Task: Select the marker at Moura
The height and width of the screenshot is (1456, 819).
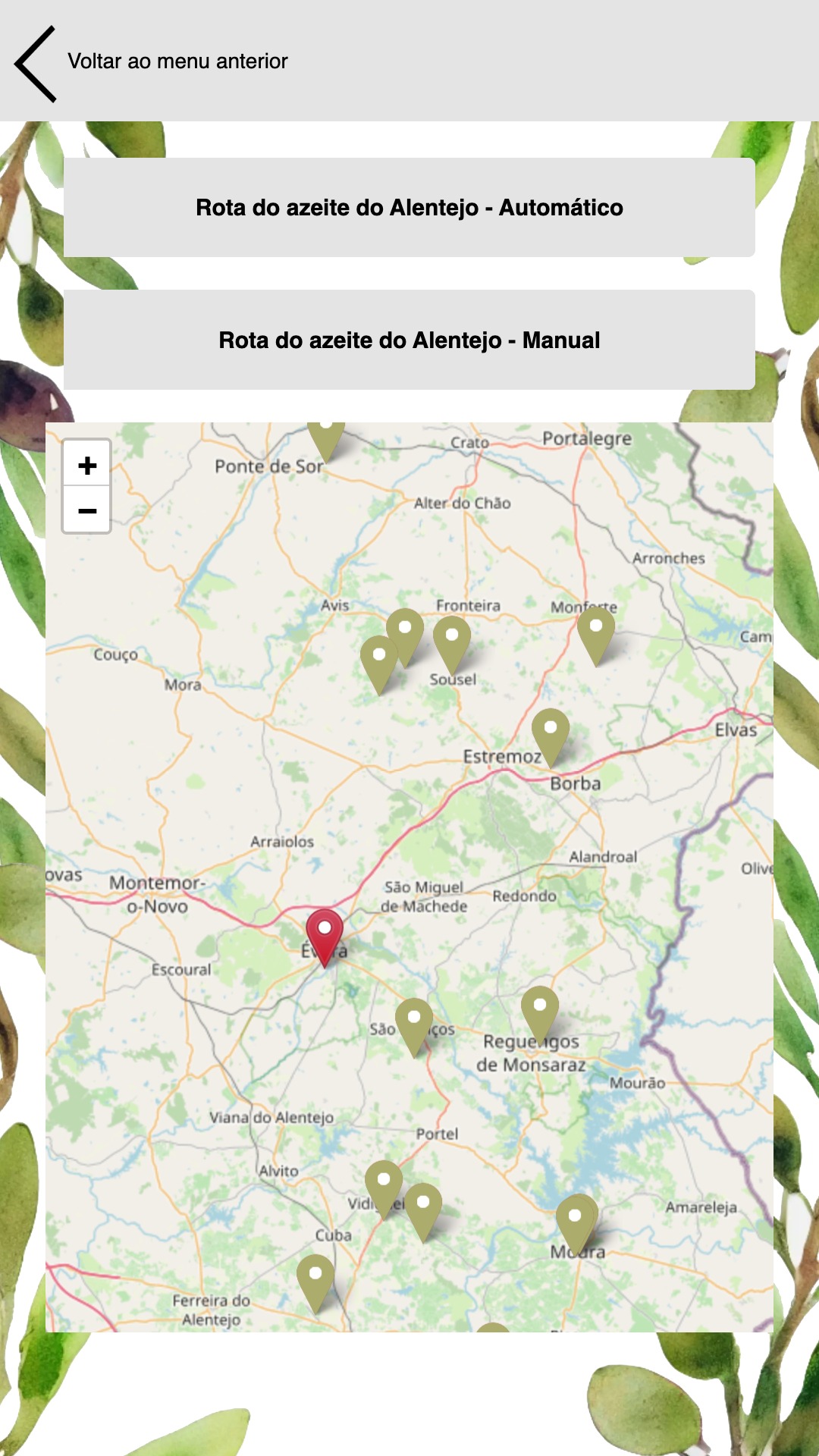Action: pos(576,1224)
